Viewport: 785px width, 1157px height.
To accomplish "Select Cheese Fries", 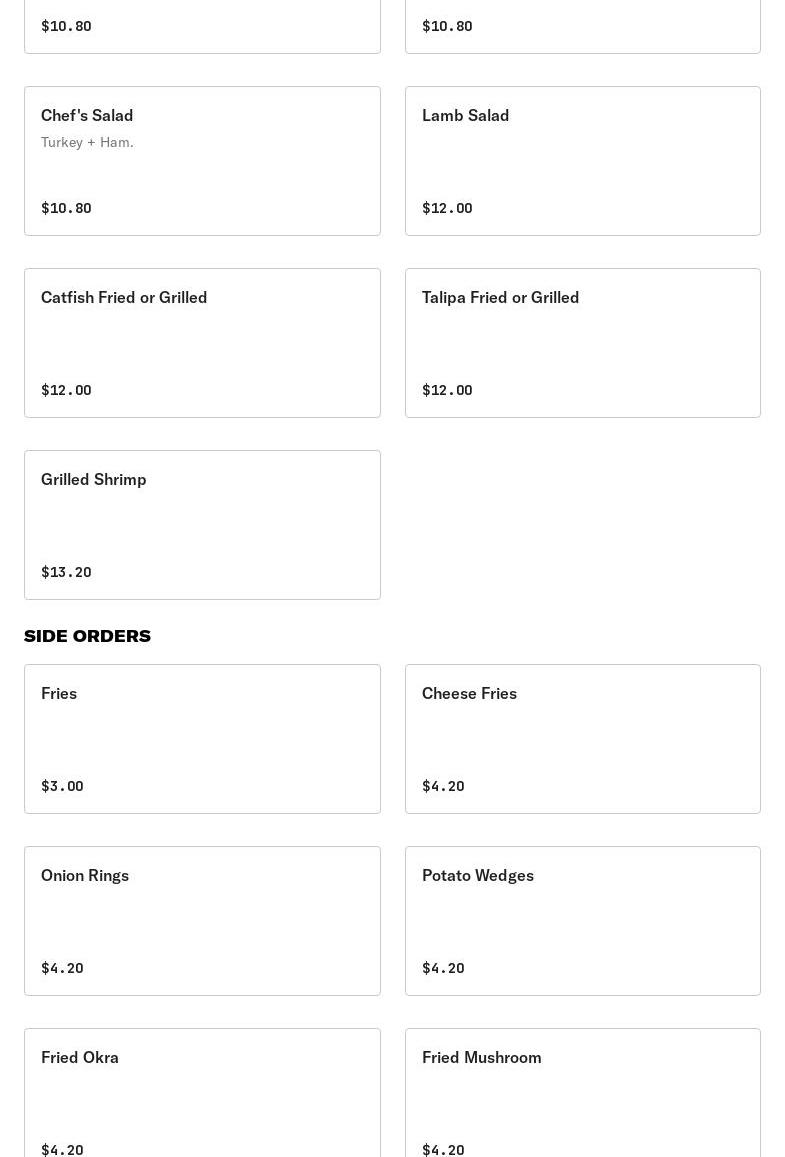I will click(x=582, y=739).
